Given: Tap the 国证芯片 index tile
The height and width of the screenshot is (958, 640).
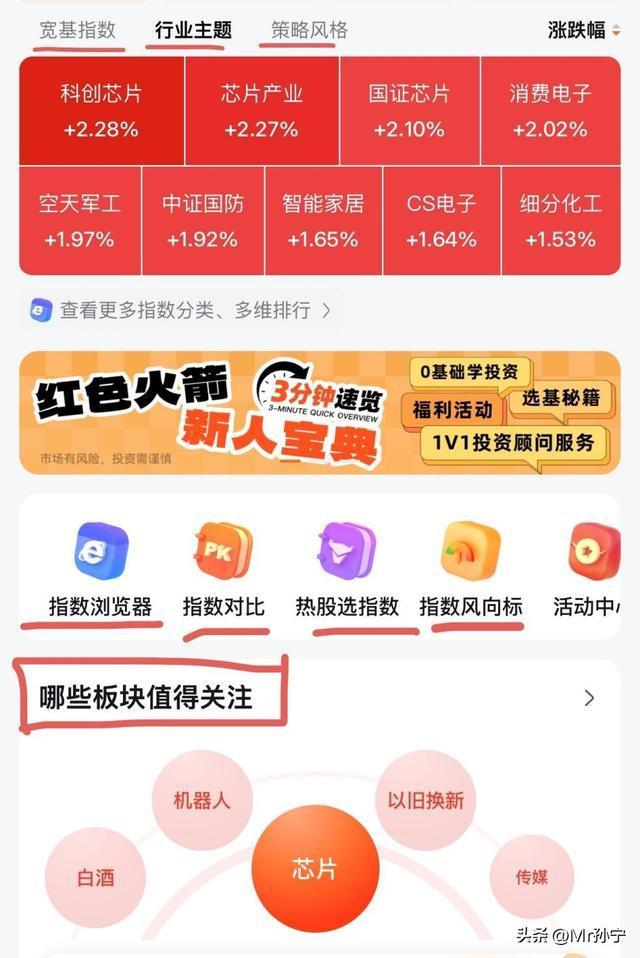Looking at the screenshot, I should (x=409, y=111).
